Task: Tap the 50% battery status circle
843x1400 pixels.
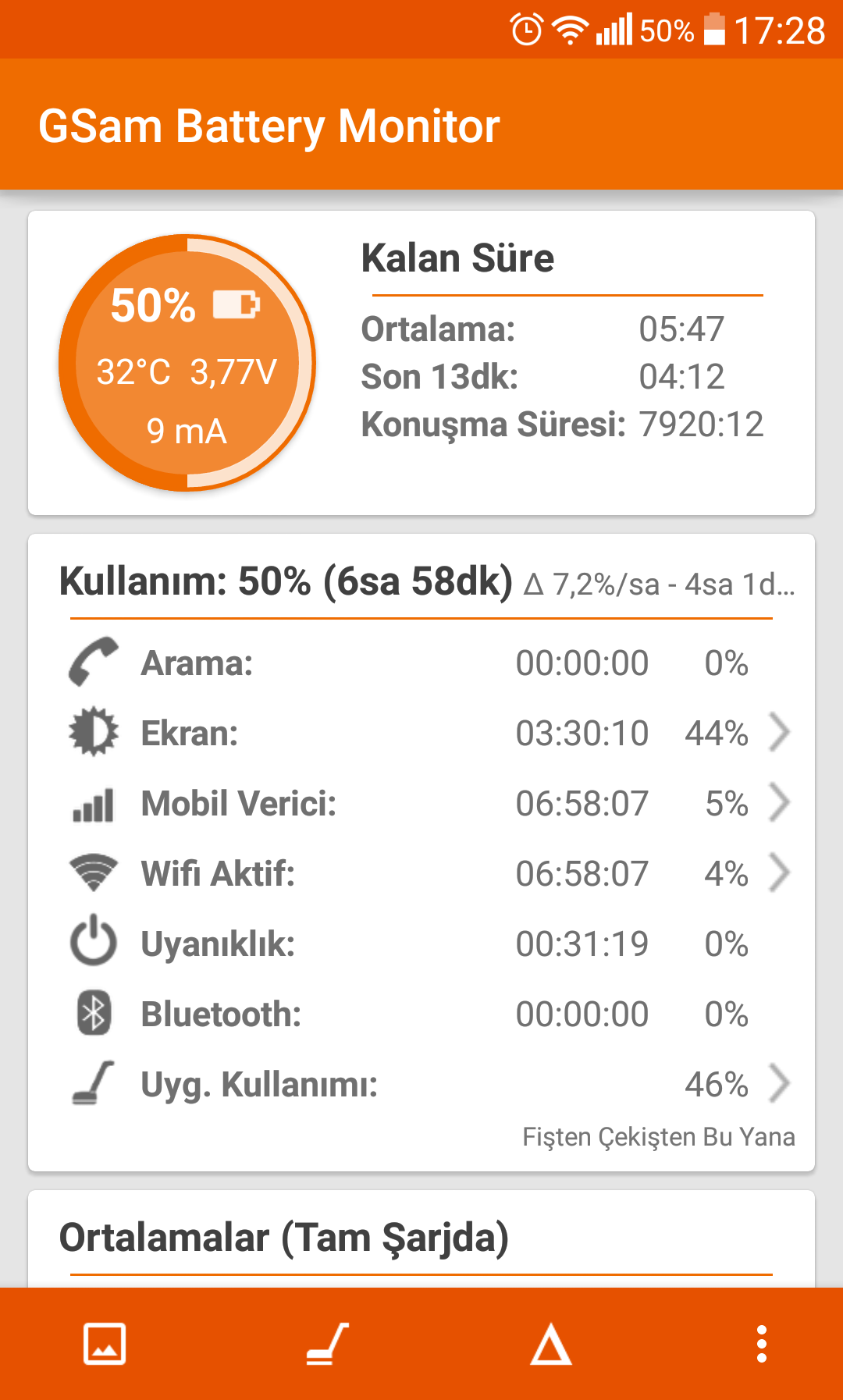Action: pyautogui.click(x=187, y=363)
